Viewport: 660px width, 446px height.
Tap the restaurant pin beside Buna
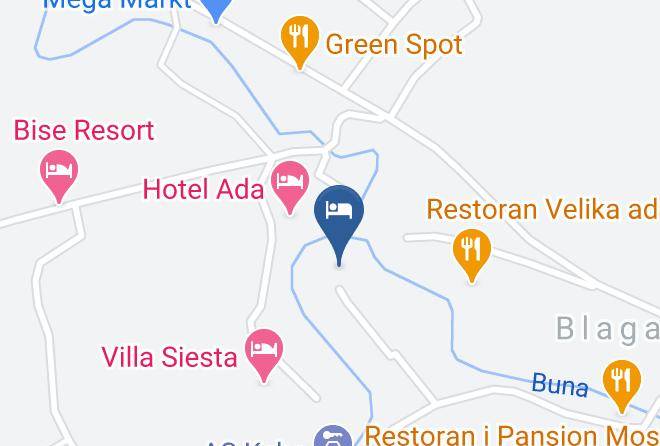click(622, 381)
